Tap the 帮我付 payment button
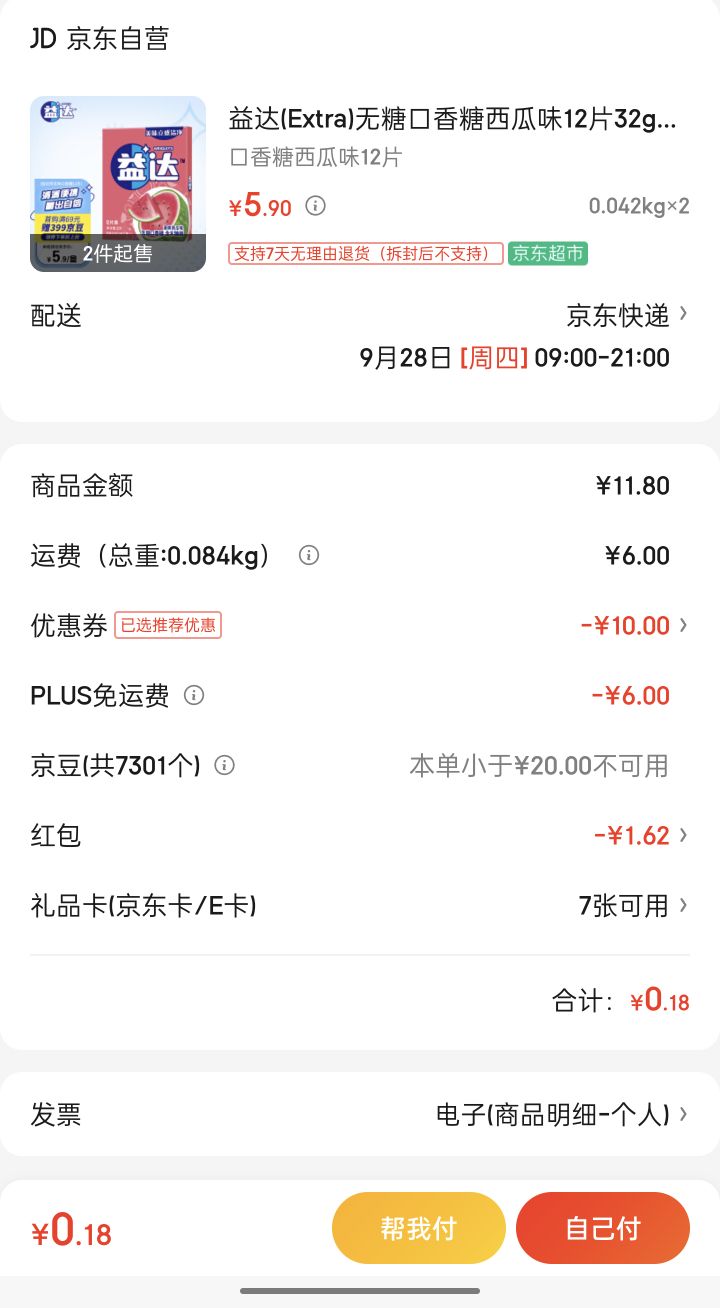This screenshot has width=720, height=1308. tap(418, 1227)
